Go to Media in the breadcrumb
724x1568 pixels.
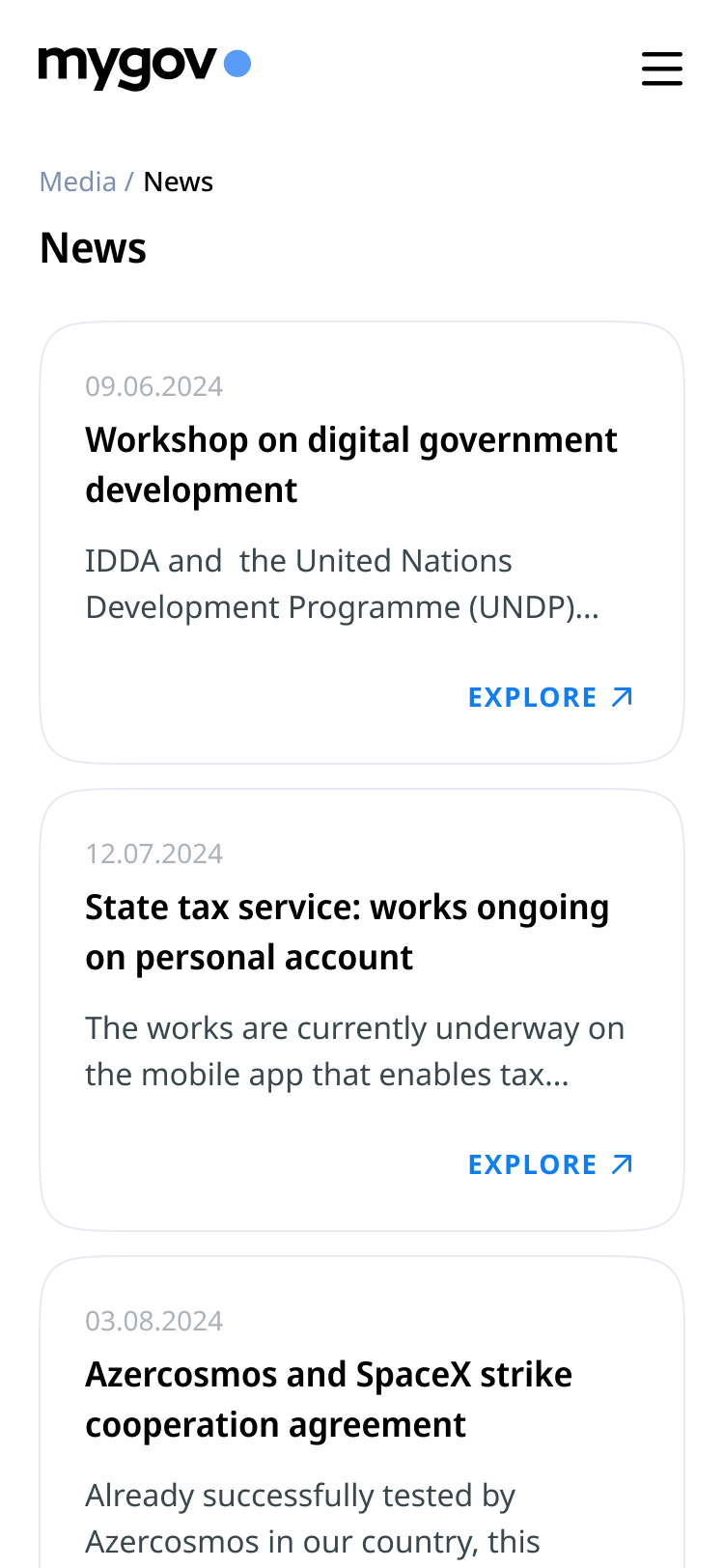tap(77, 182)
